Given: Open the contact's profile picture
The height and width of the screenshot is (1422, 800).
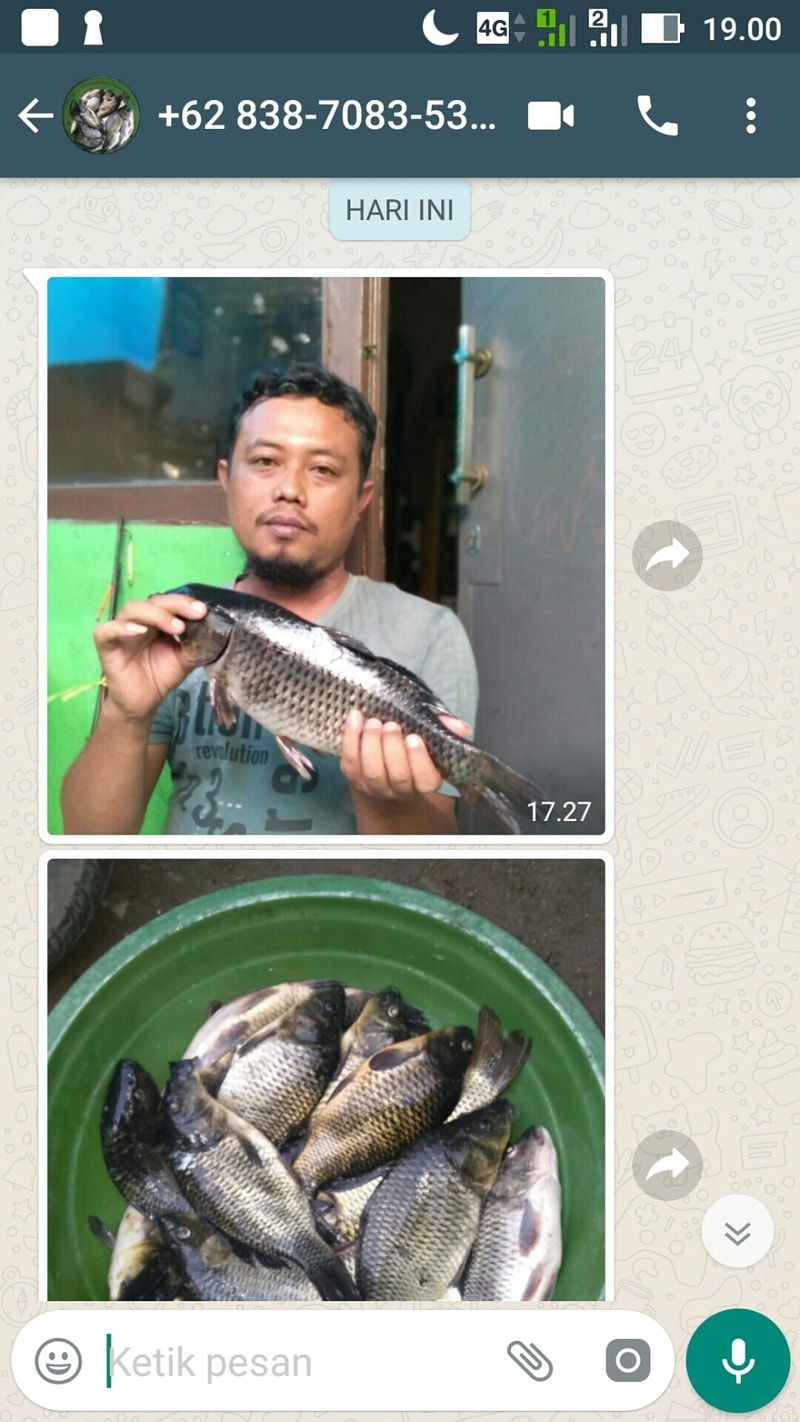Looking at the screenshot, I should [x=100, y=116].
